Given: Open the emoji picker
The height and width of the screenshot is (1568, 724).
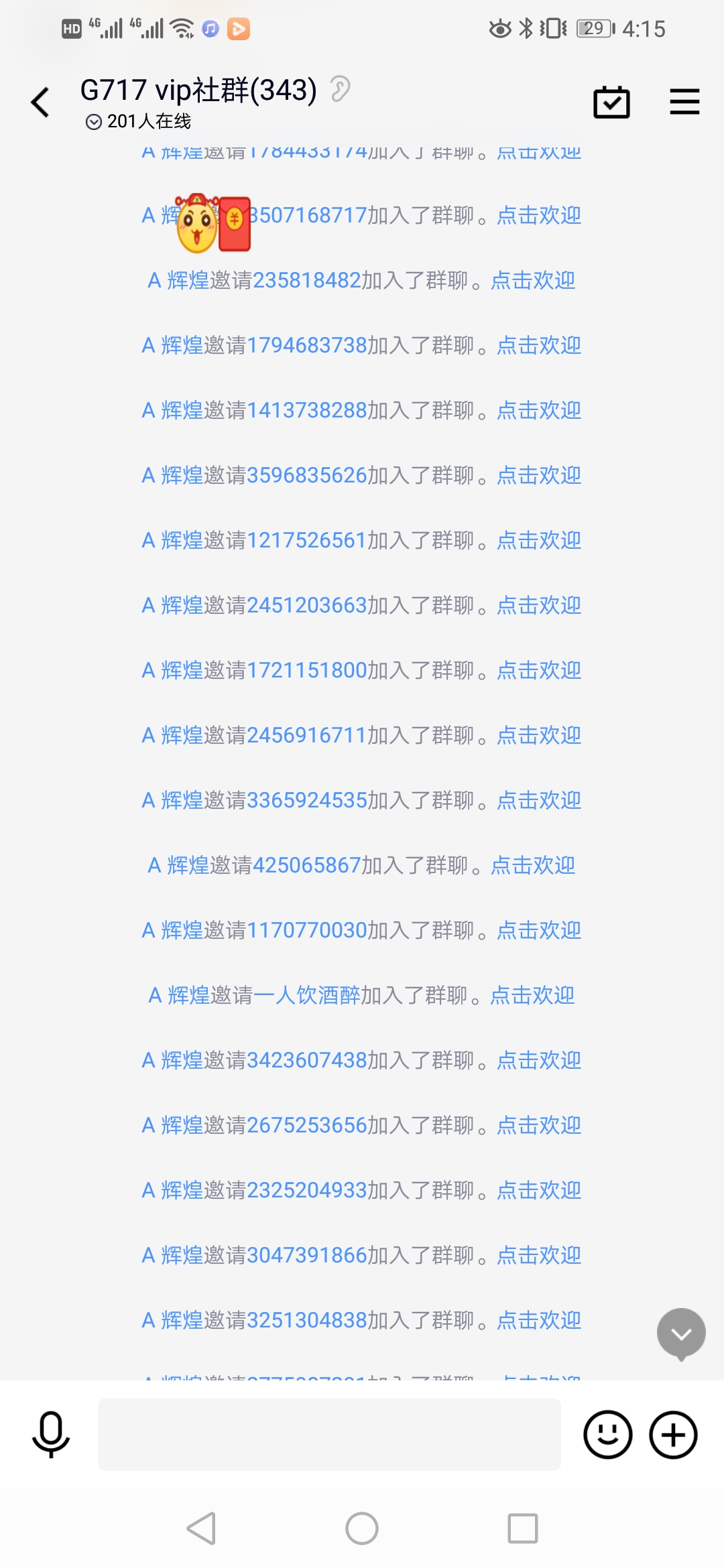Looking at the screenshot, I should [x=608, y=1435].
